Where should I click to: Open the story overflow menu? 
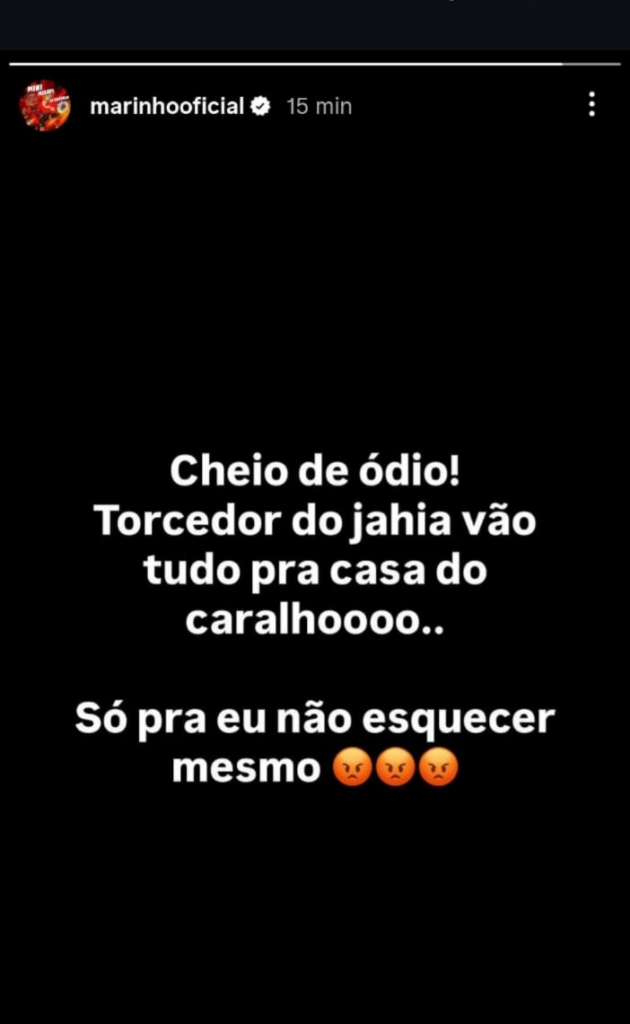tap(592, 104)
